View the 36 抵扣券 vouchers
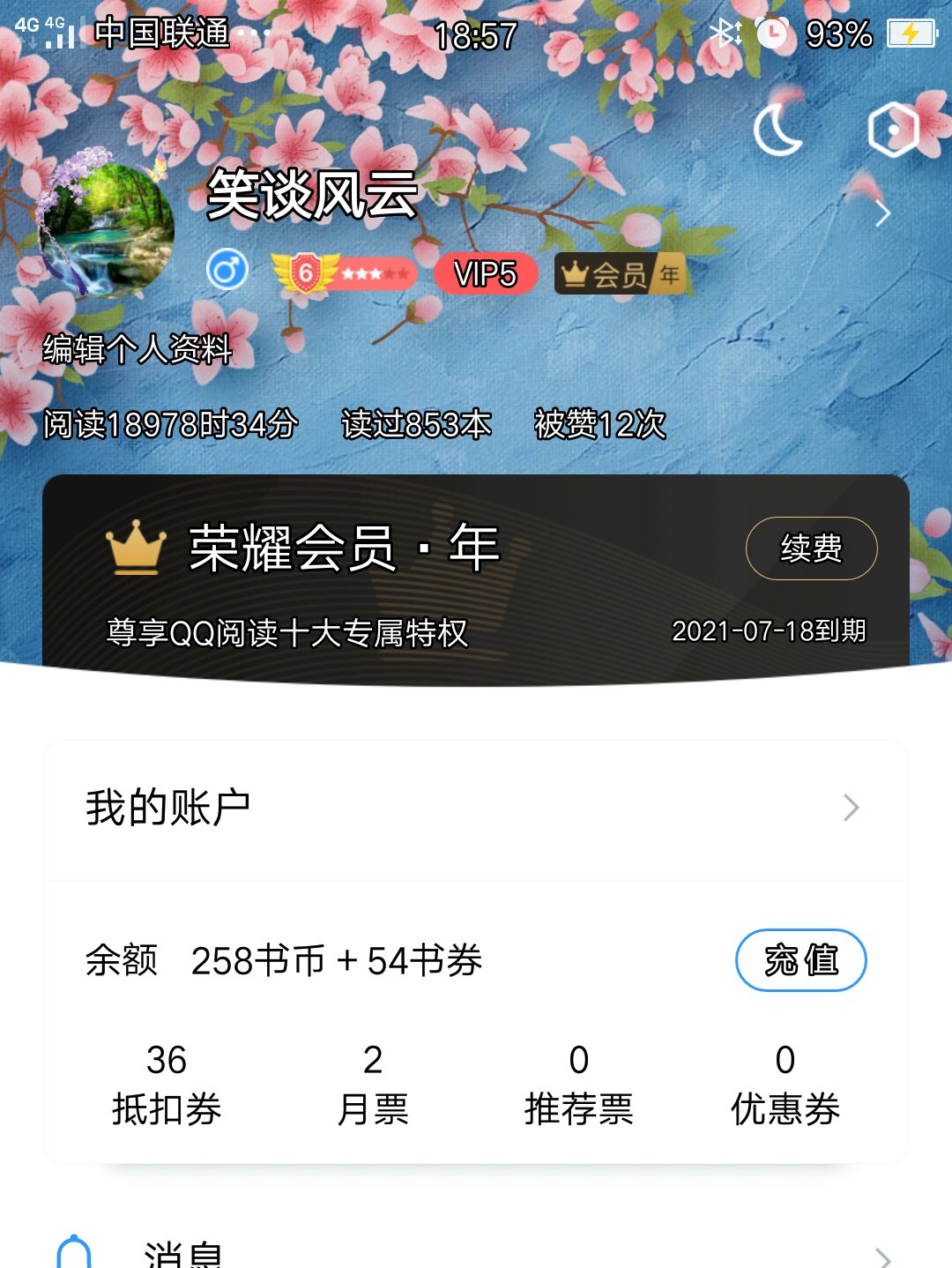952x1268 pixels. 167,1085
